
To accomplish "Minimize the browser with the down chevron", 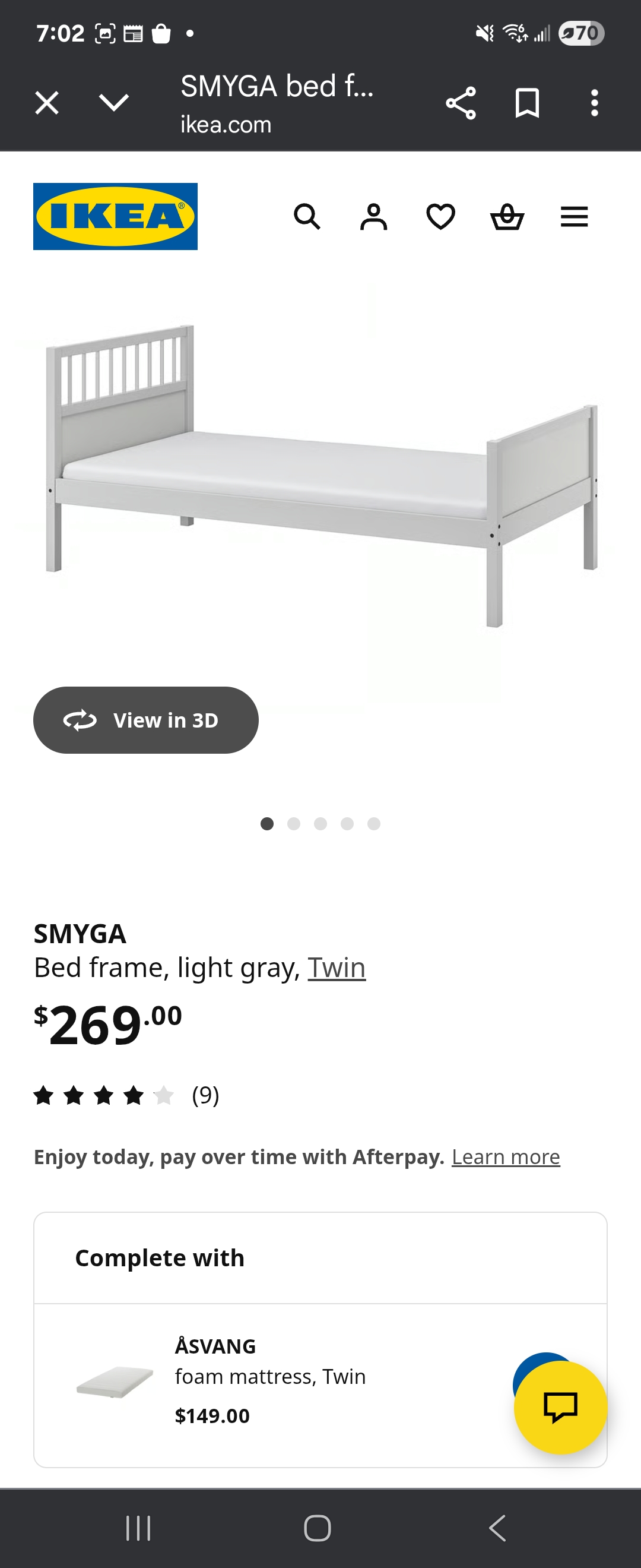I will pos(114,102).
